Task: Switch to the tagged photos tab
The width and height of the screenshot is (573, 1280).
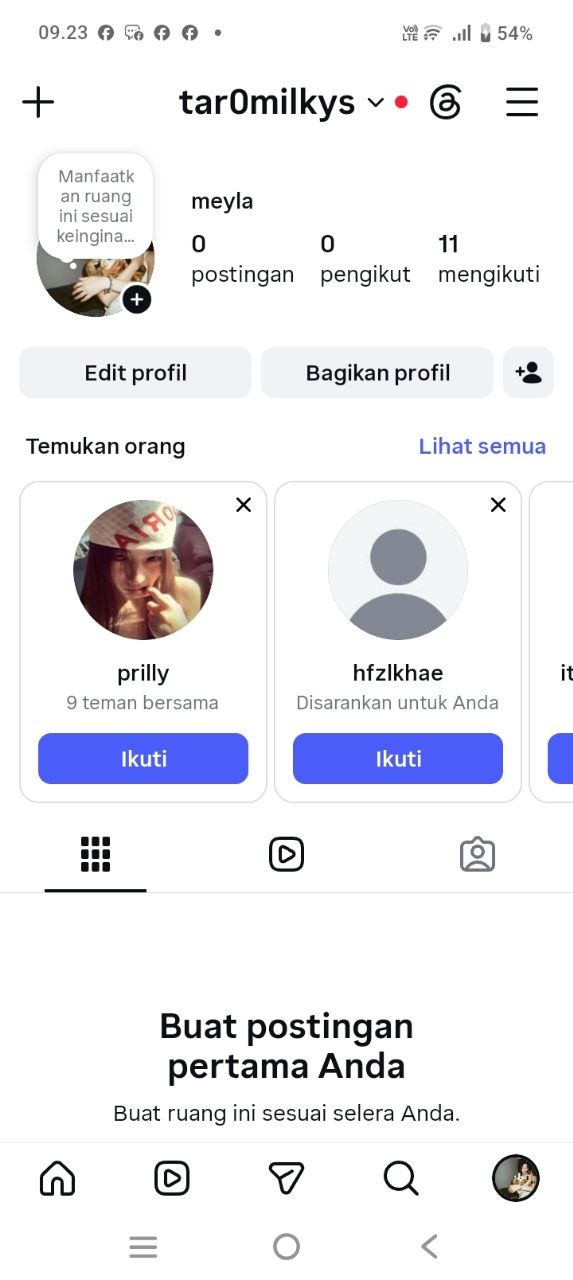Action: click(477, 854)
